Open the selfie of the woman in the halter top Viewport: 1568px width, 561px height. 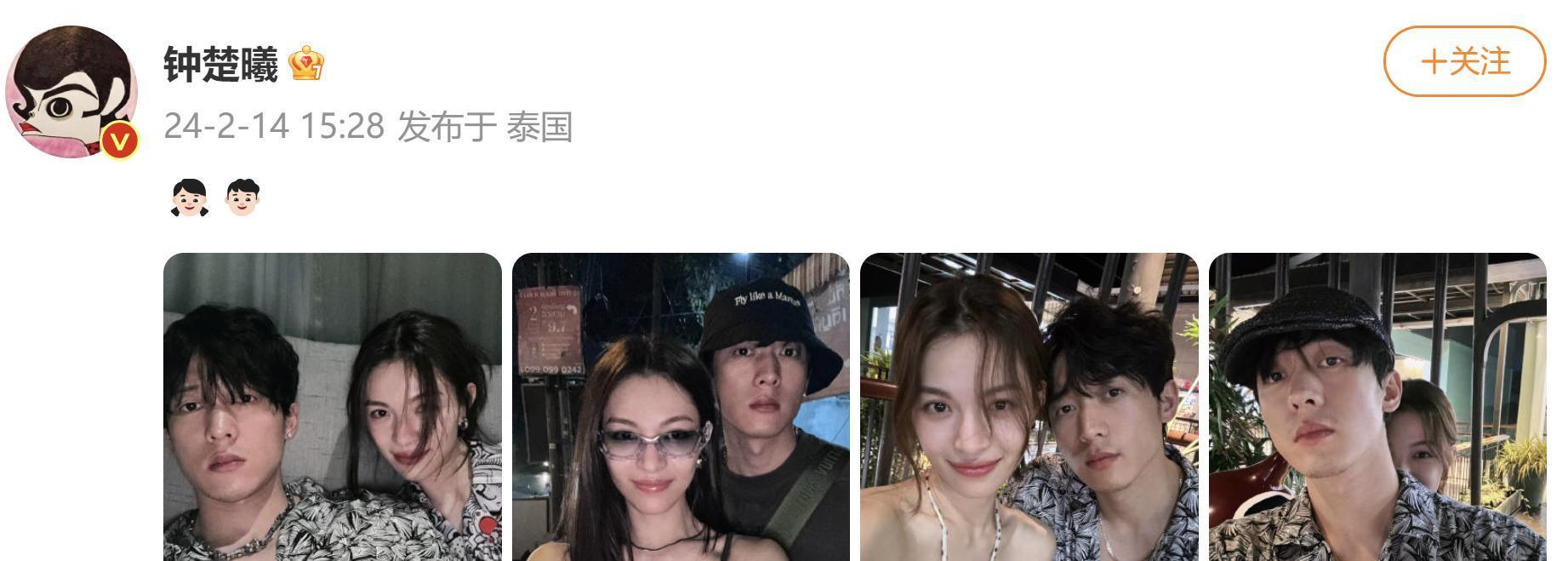[1029, 407]
